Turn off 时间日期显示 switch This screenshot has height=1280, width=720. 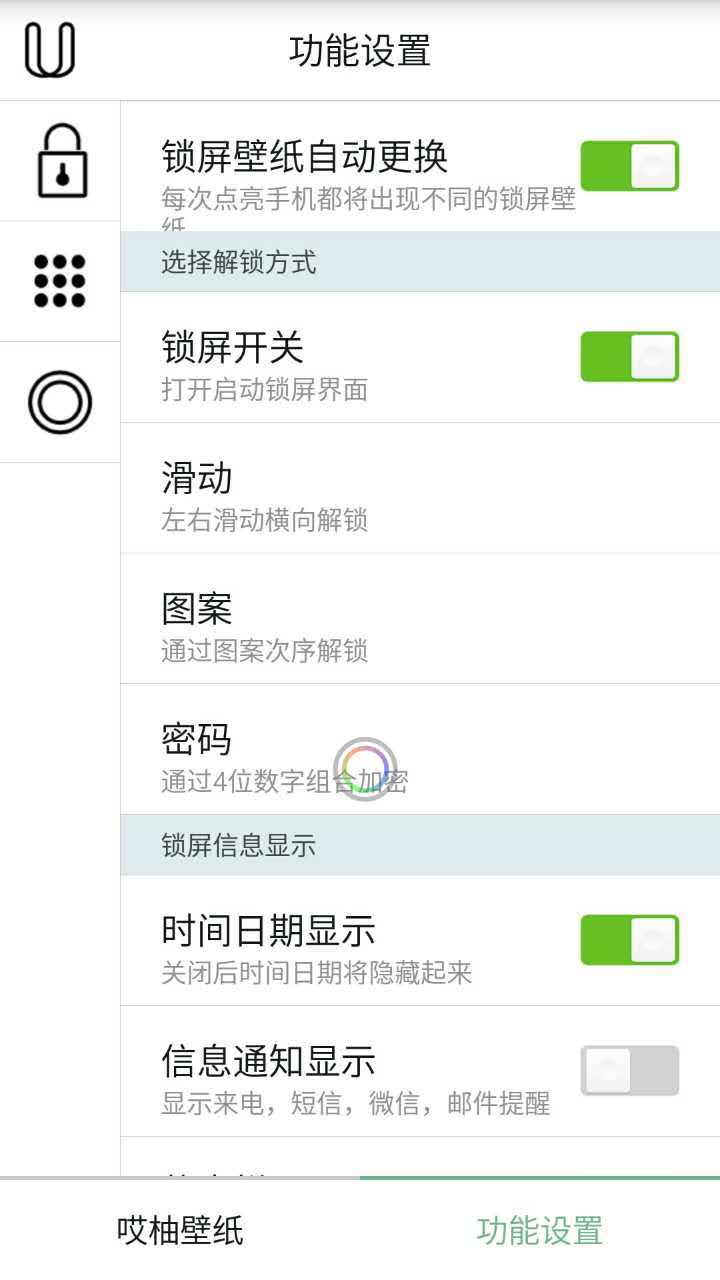click(x=629, y=940)
